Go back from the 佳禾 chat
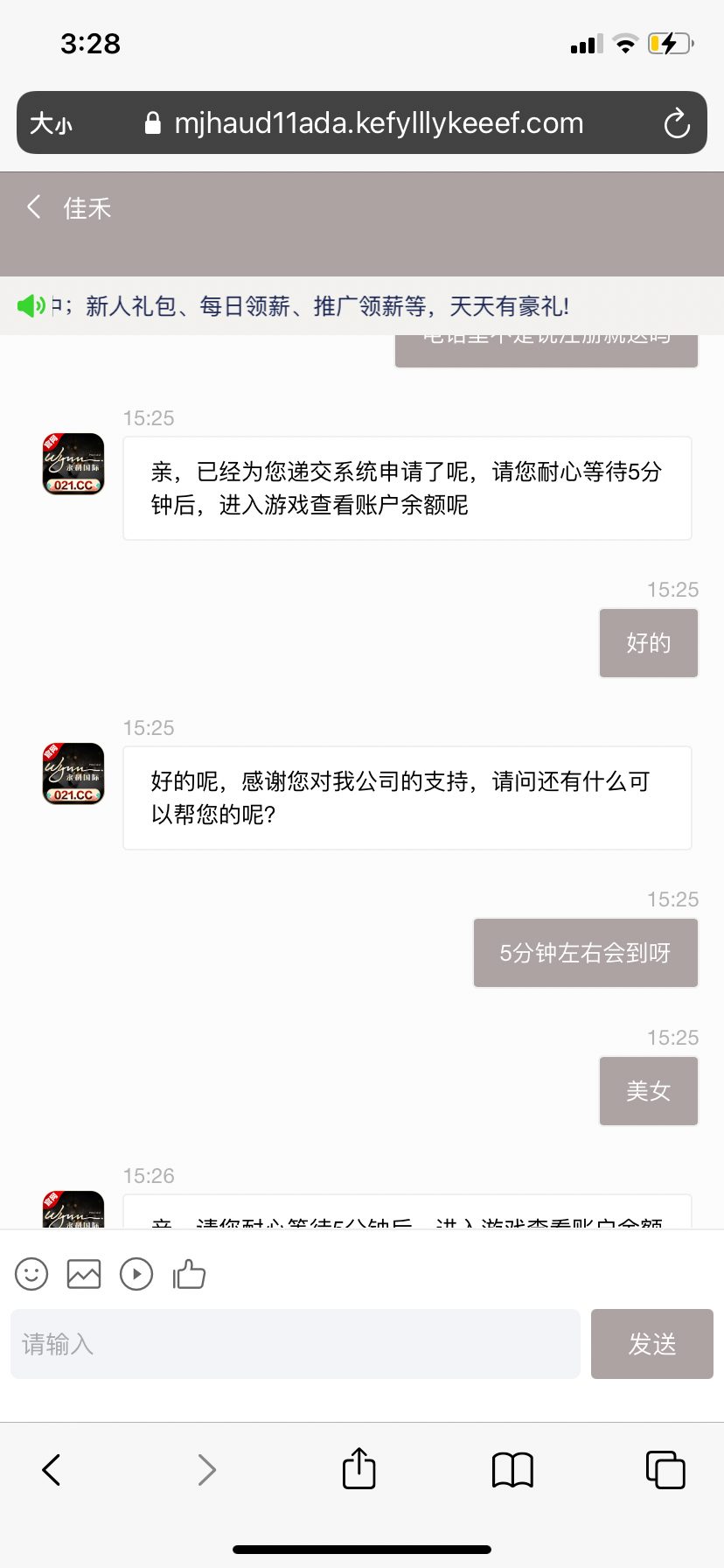 (35, 207)
